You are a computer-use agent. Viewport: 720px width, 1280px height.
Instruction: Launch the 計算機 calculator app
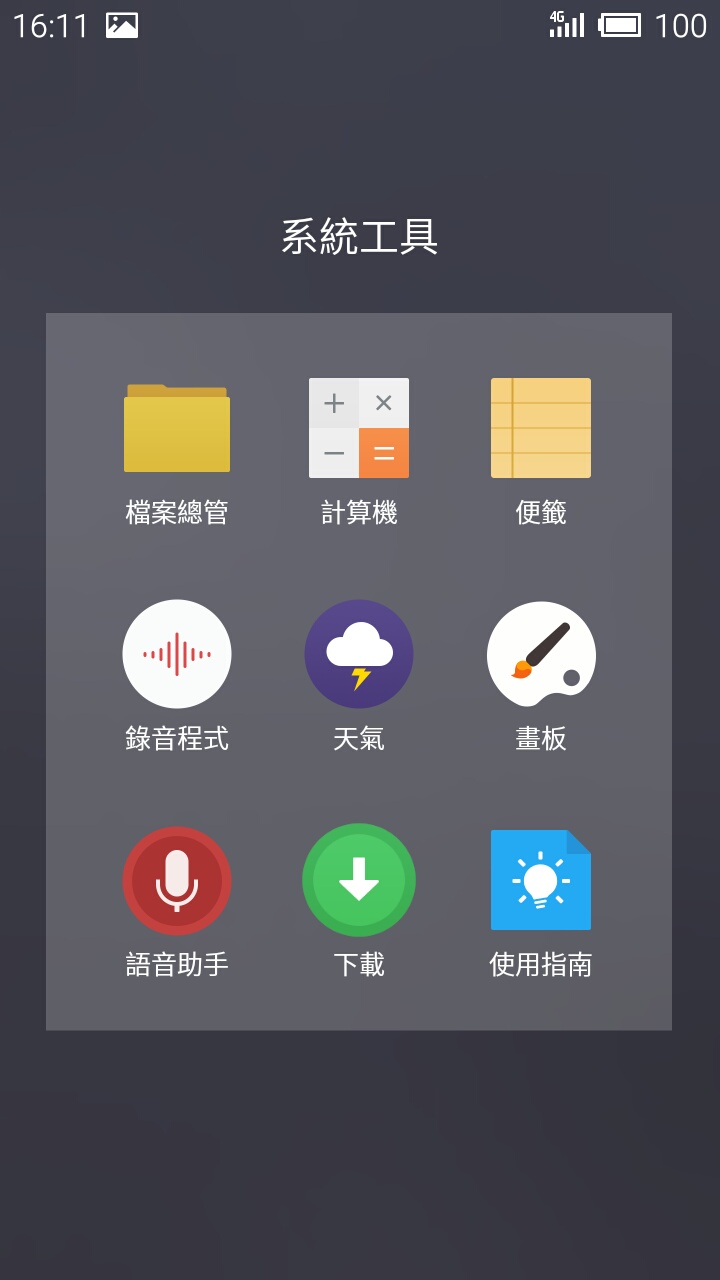(x=359, y=428)
